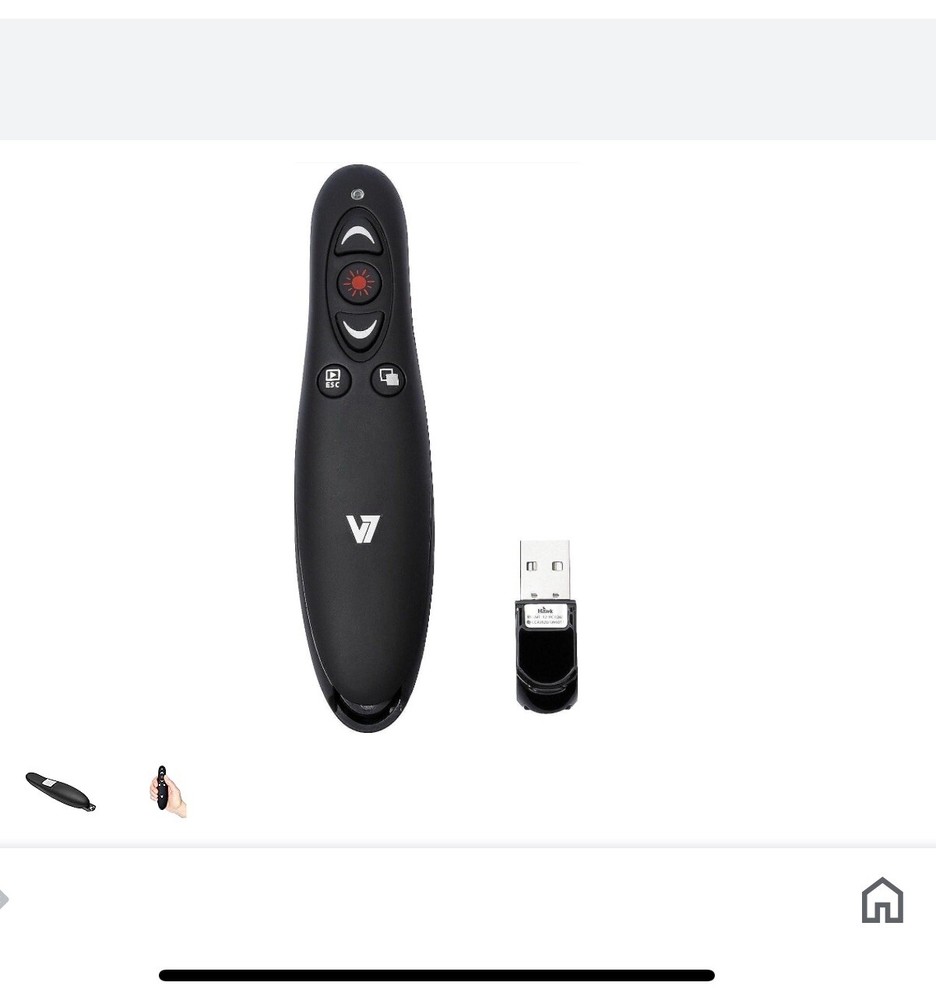
Task: Click the power indicator light at remote top
Action: 359,192
